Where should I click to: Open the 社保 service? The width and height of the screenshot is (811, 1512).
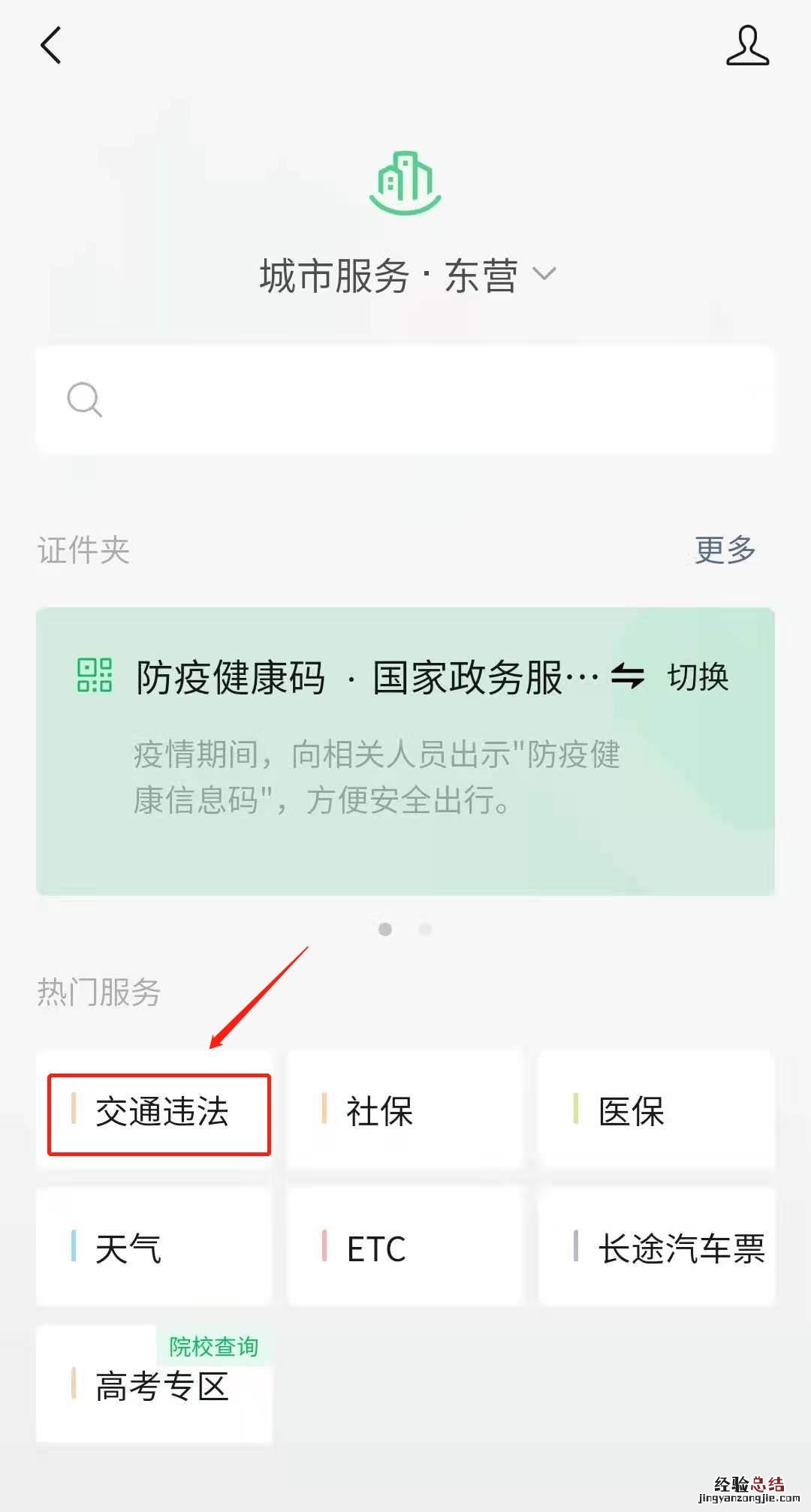tap(404, 1111)
